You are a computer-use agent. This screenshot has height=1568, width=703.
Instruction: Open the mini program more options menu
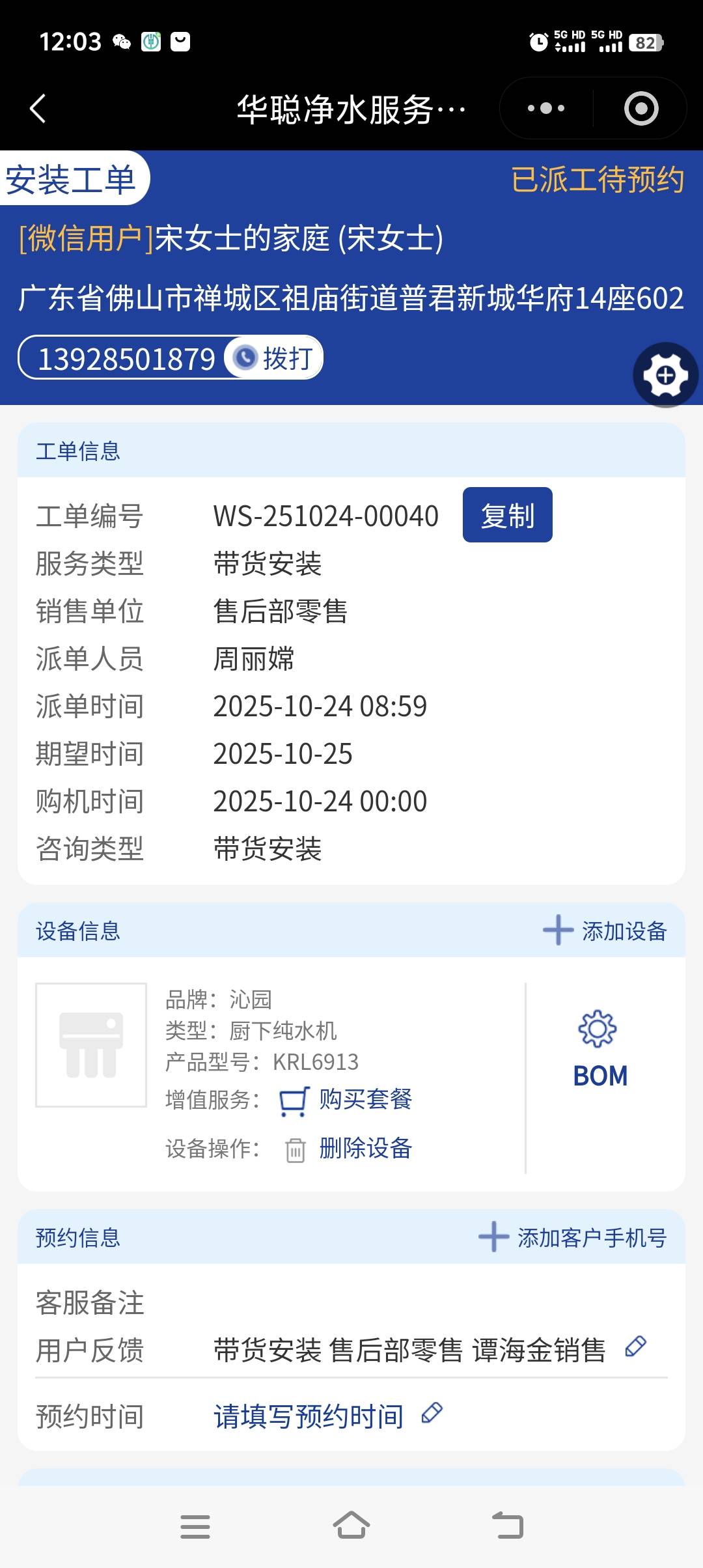[546, 108]
